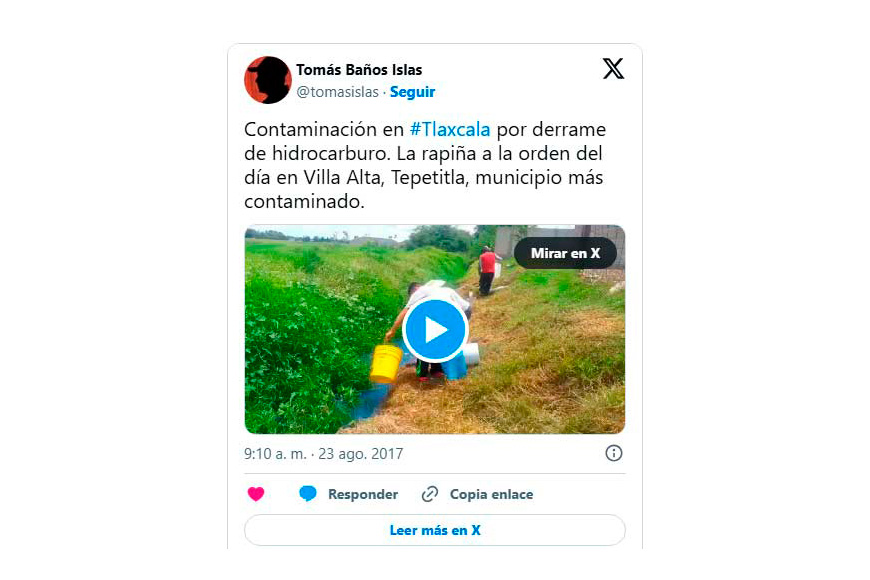
Task: Open Tomás Baños Islas profile picture
Action: pos(268,80)
